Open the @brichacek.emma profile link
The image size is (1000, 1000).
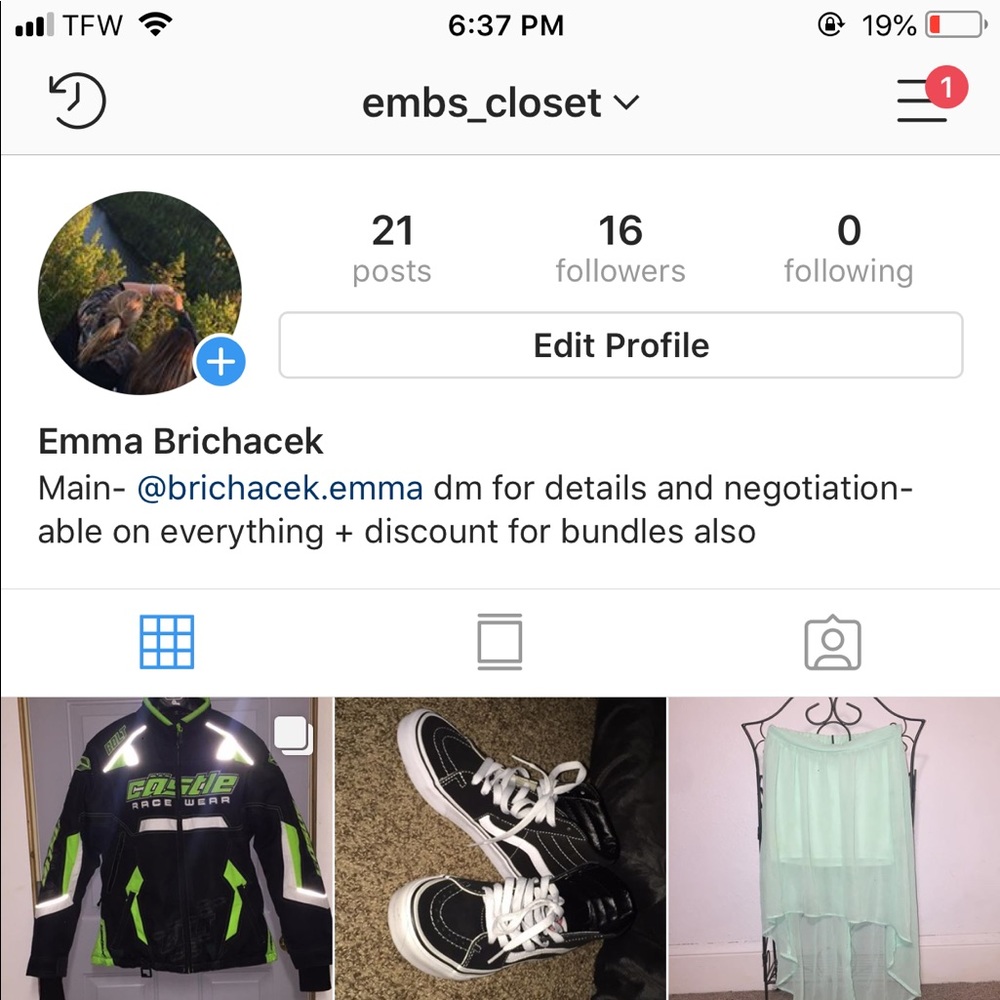[x=279, y=490]
